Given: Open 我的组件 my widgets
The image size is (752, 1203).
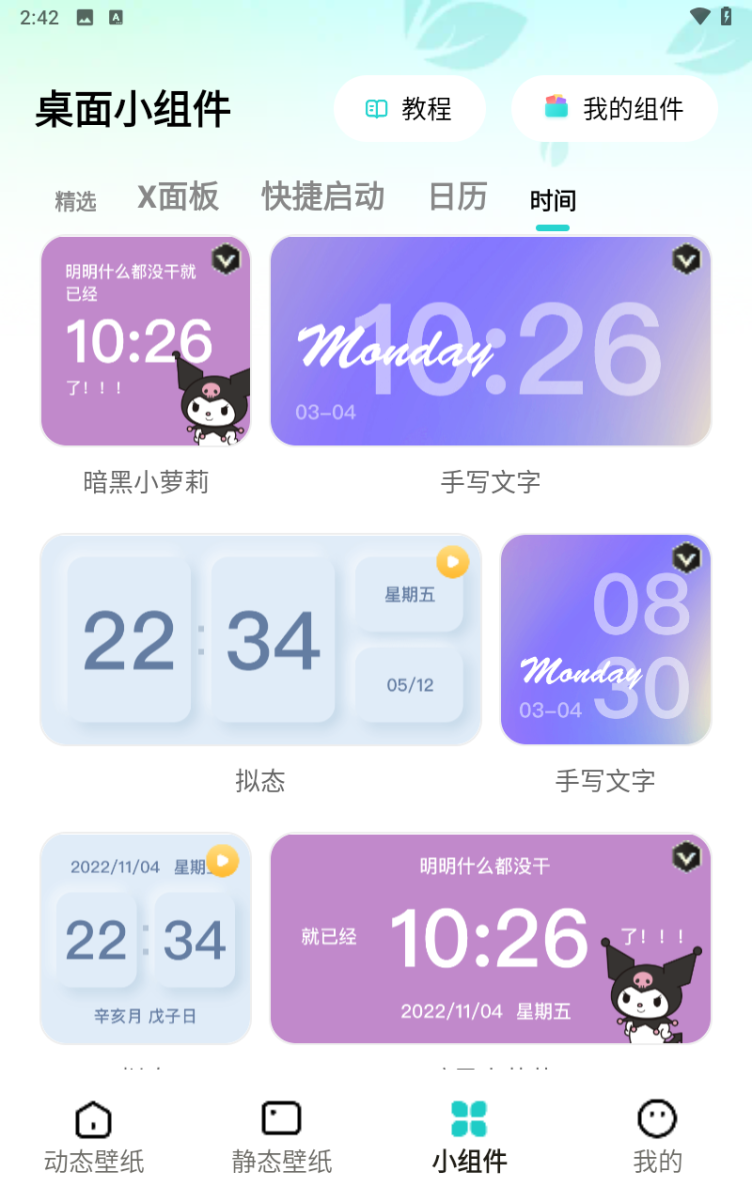Looking at the screenshot, I should [x=614, y=109].
